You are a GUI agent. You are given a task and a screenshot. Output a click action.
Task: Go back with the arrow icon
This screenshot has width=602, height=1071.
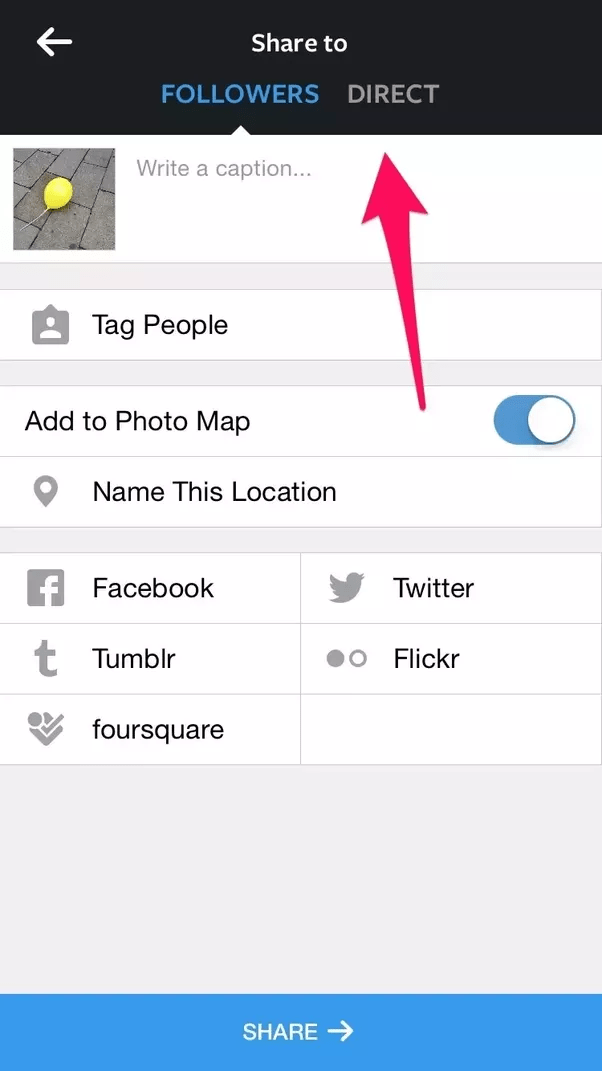pos(54,42)
